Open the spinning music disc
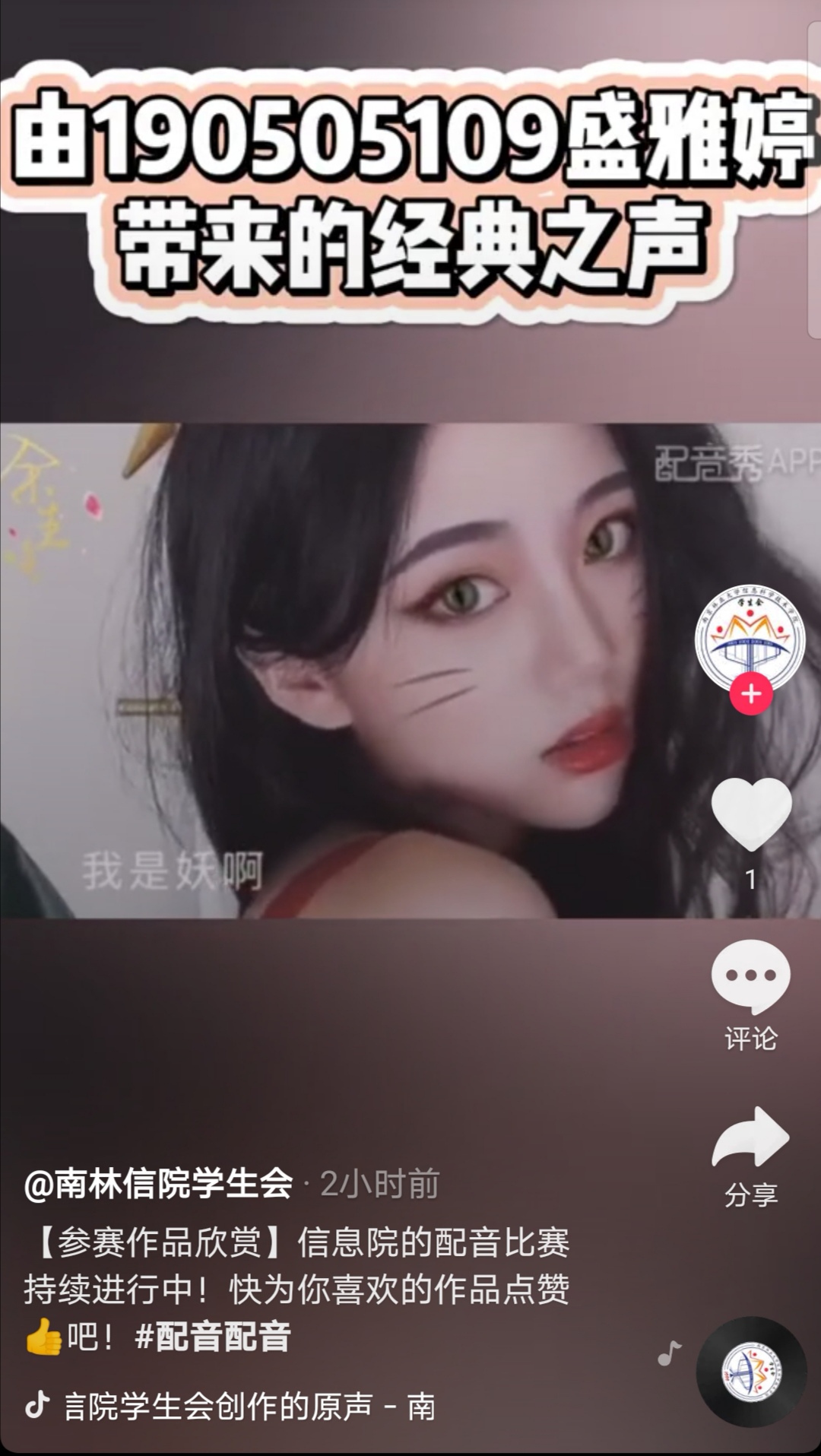 tap(751, 1372)
